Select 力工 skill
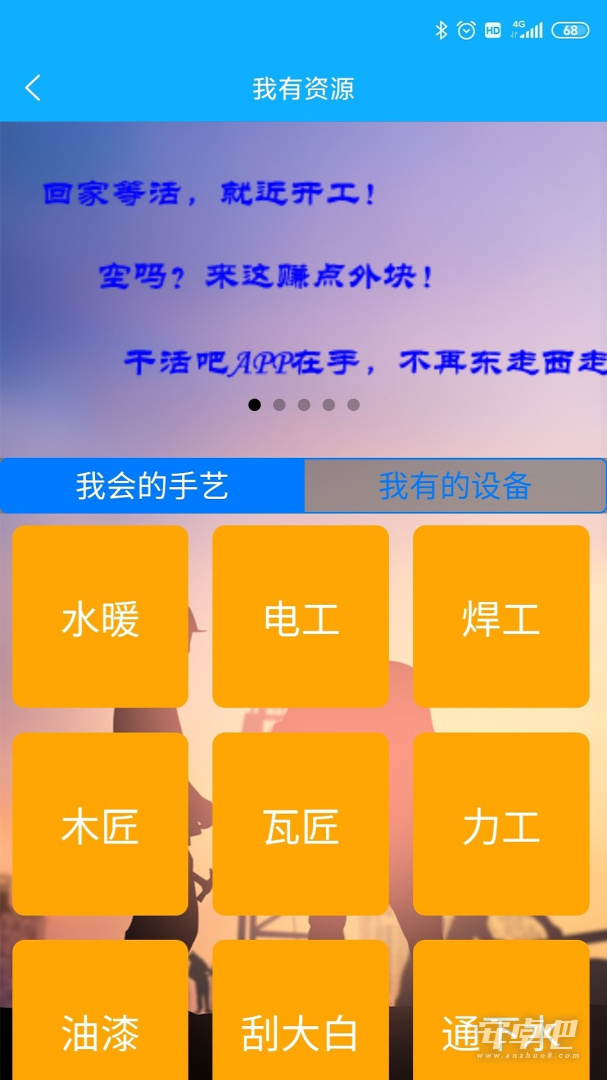607x1080 pixels. [x=501, y=824]
